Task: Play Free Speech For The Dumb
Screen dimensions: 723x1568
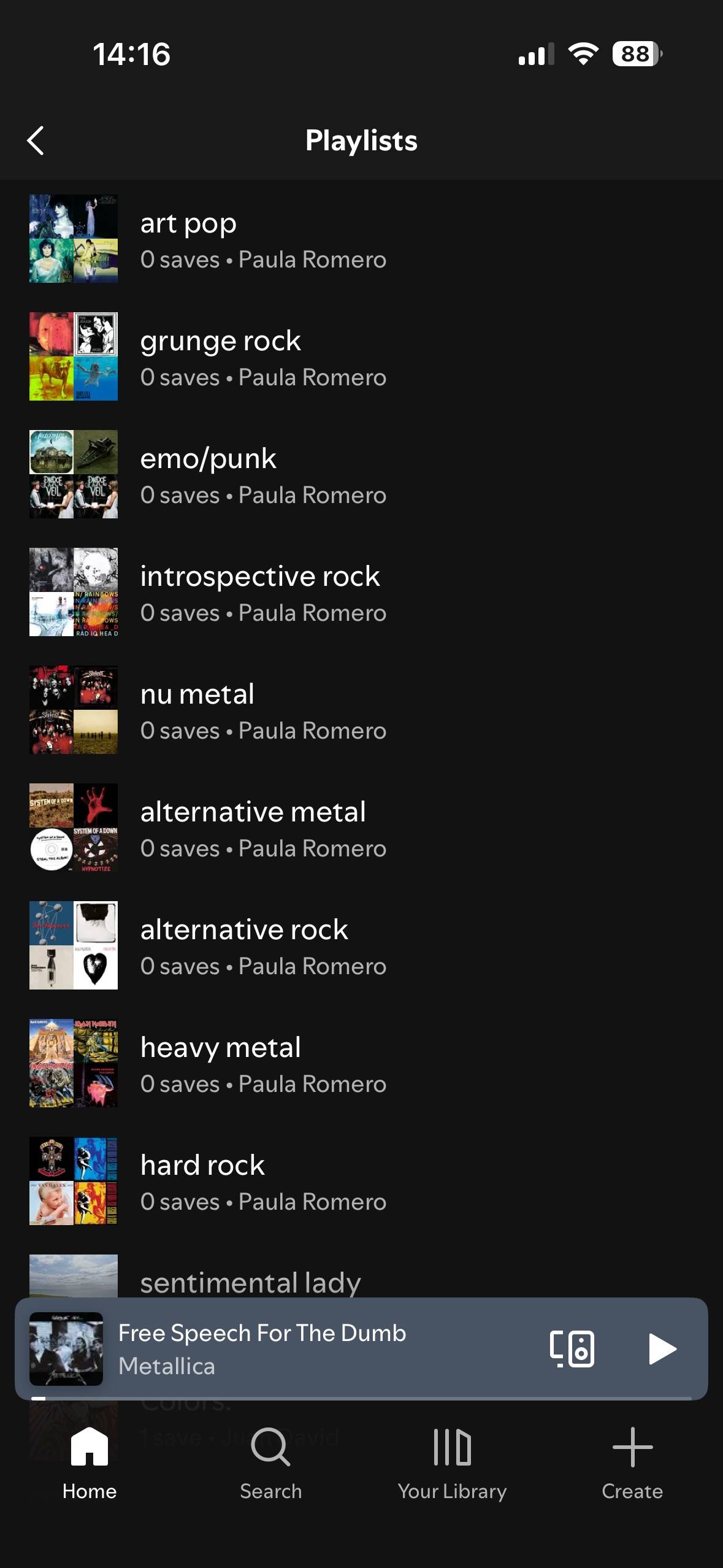Action: 662,1348
